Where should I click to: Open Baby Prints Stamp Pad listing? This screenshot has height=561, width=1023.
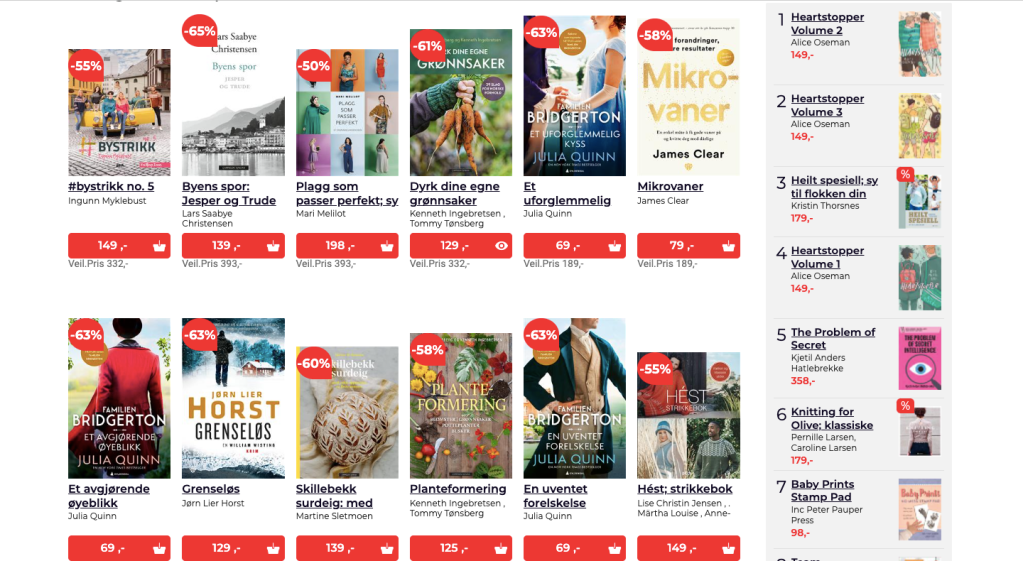pyautogui.click(x=822, y=490)
